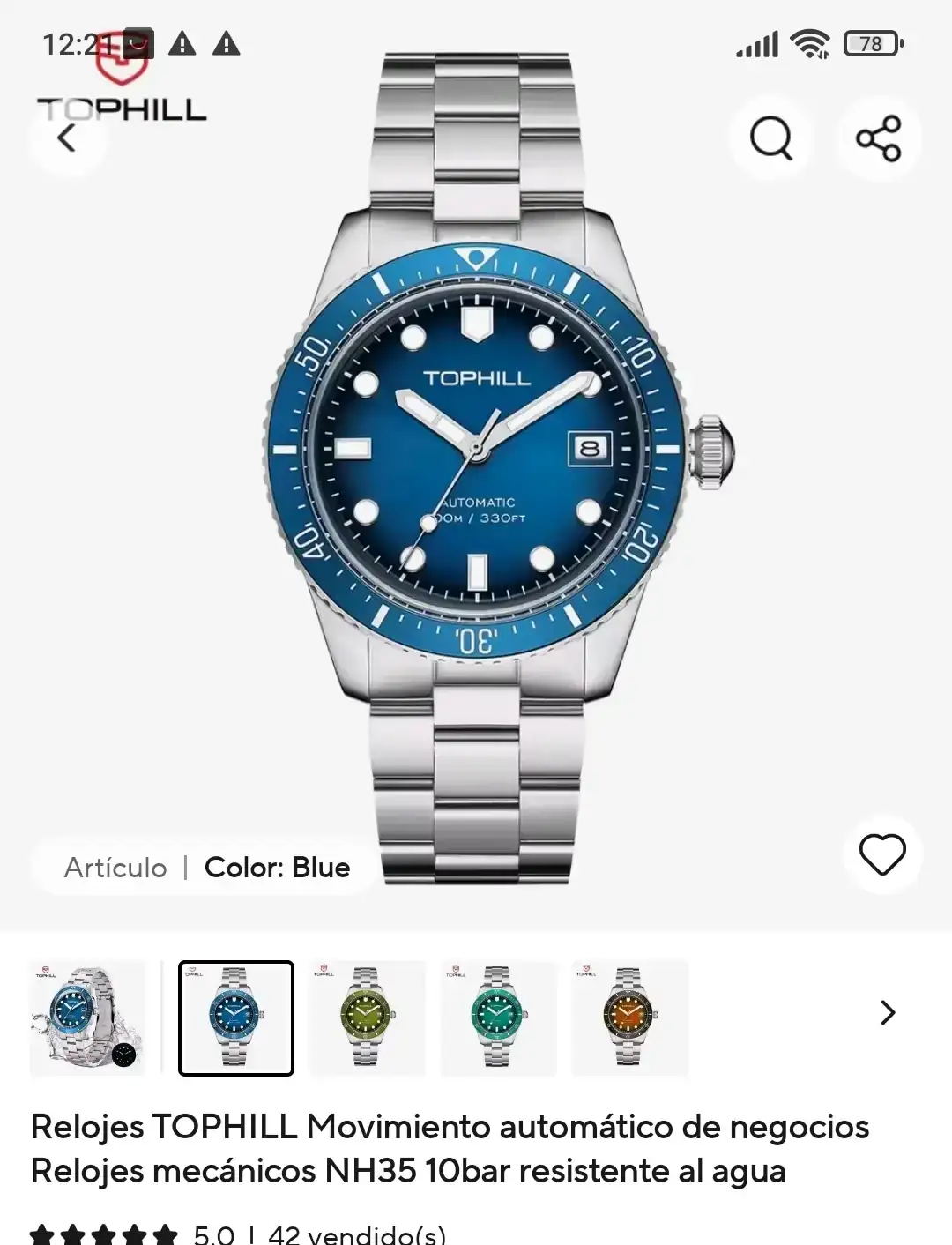
Task: Go back using the top-left arrow
Action: pos(67,138)
